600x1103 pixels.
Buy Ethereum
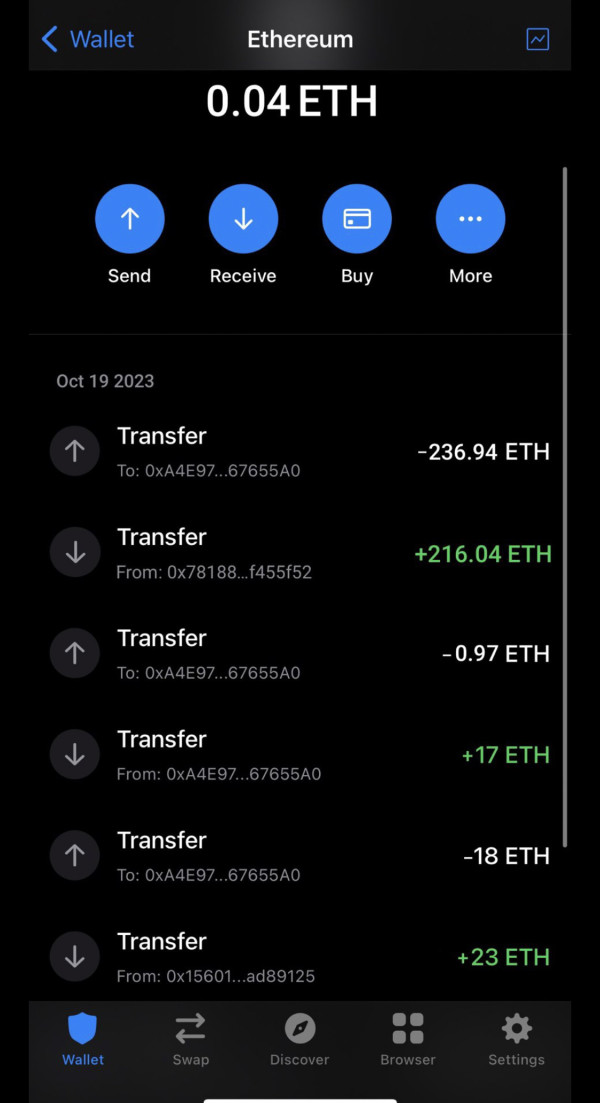(x=357, y=219)
